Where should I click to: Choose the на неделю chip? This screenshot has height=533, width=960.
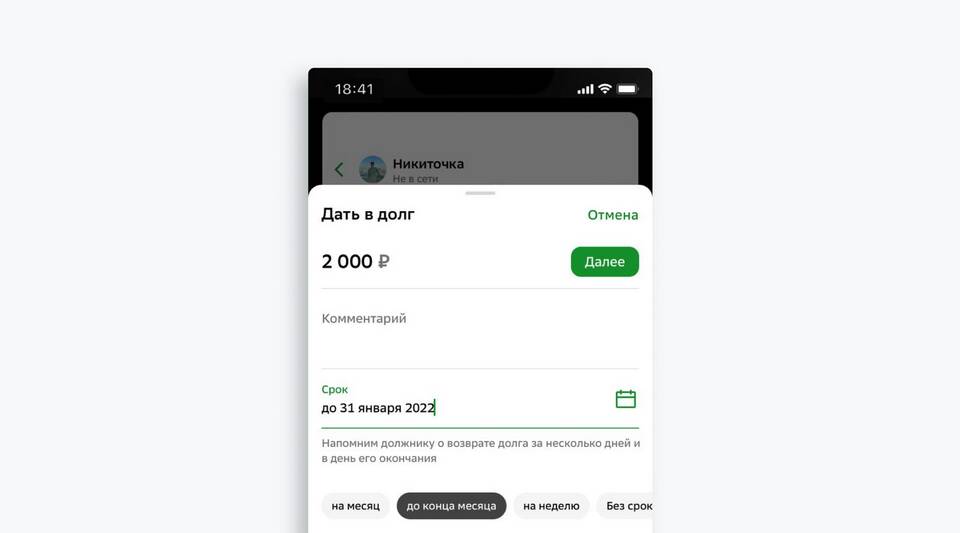pos(551,506)
